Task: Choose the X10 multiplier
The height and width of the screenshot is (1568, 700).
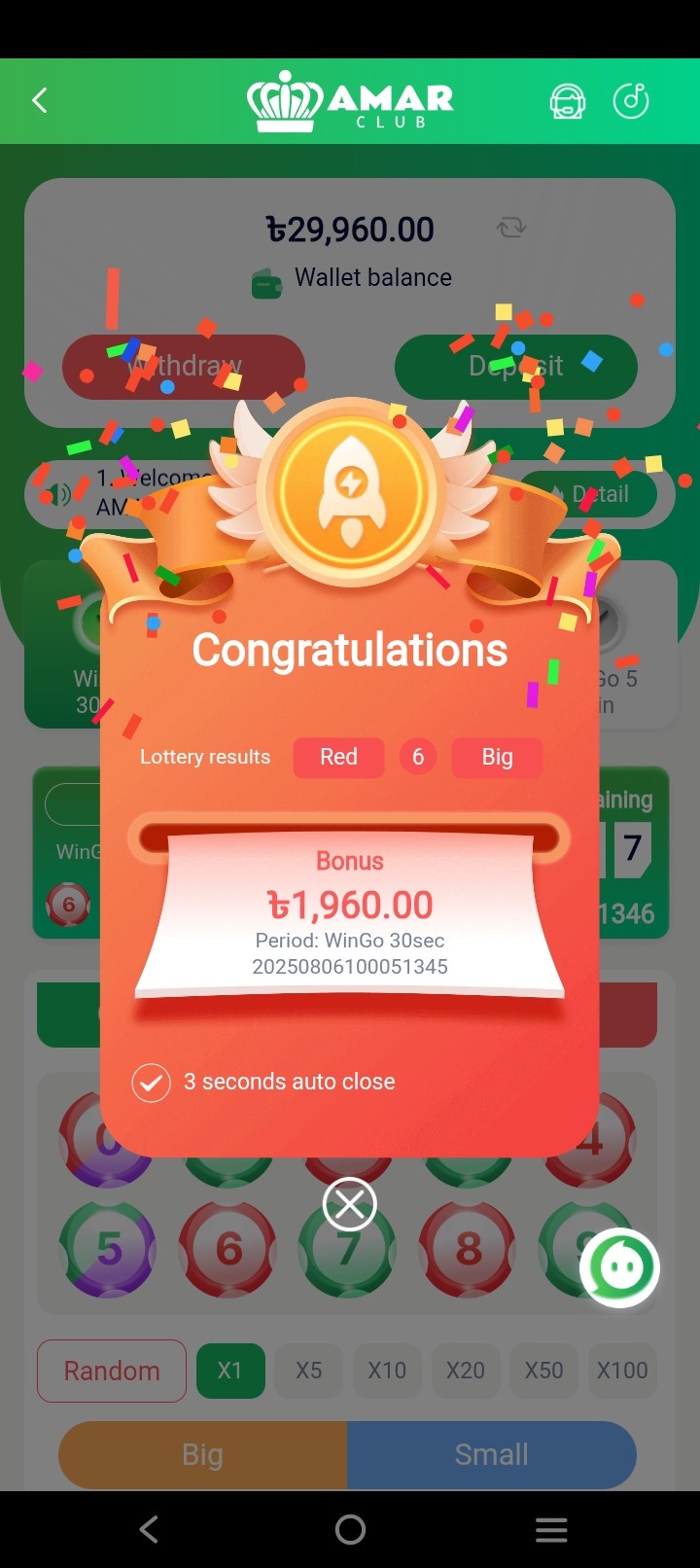Action: point(387,1371)
